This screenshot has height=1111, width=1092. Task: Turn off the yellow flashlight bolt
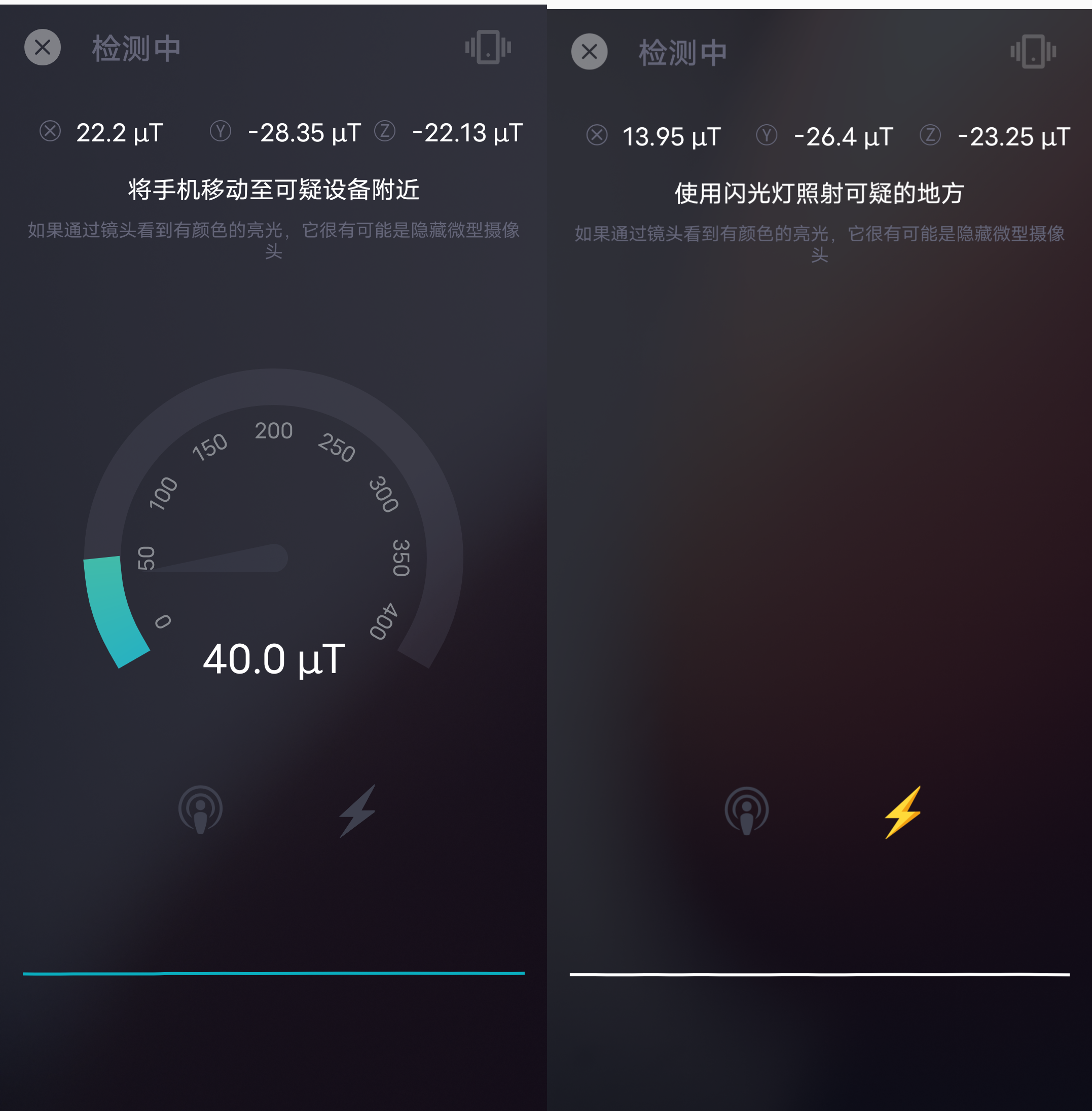[903, 812]
